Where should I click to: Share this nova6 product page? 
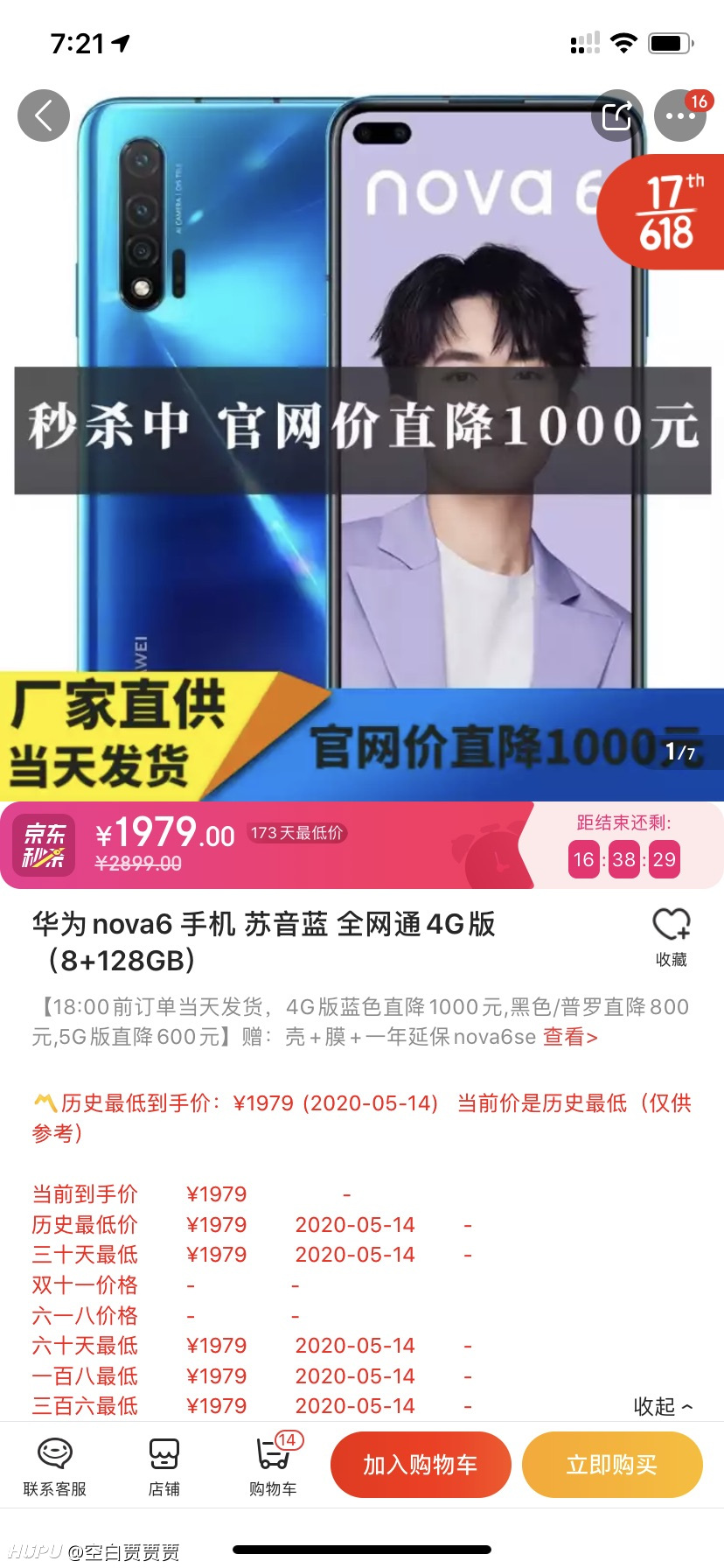click(x=617, y=115)
